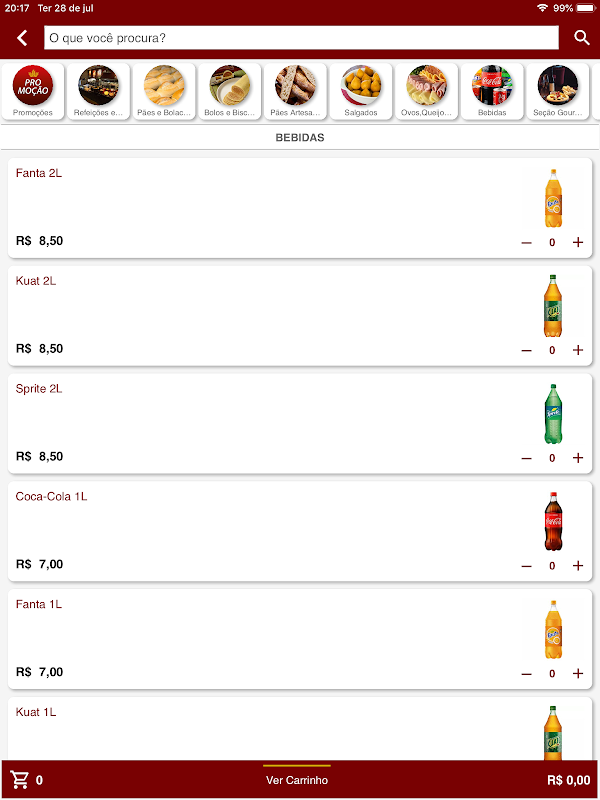
Task: Add one Sprite 2L to the order
Action: click(578, 458)
